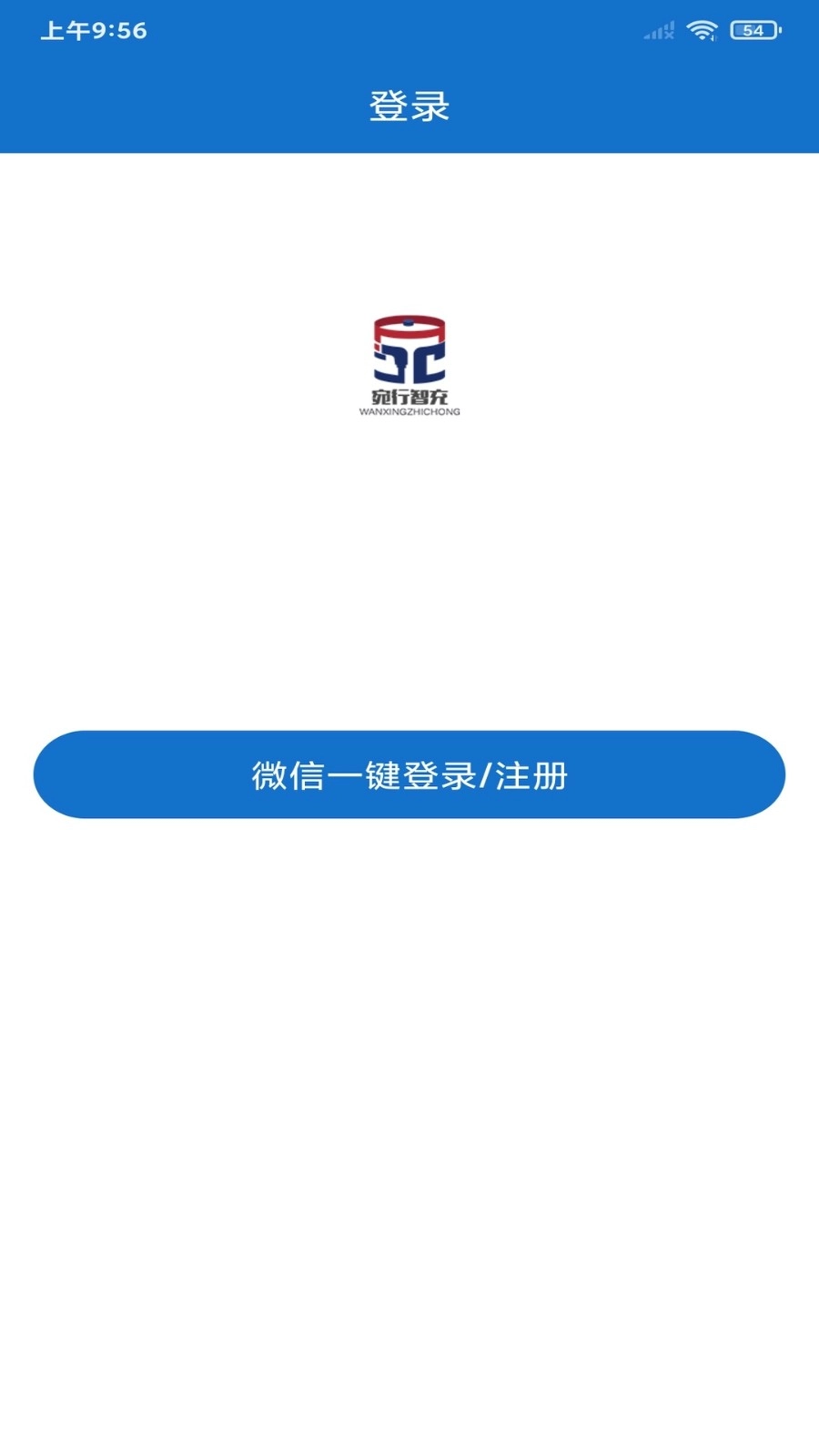This screenshot has height=1456, width=819.
Task: Tap the battery indicator showing 54
Action: point(753,30)
